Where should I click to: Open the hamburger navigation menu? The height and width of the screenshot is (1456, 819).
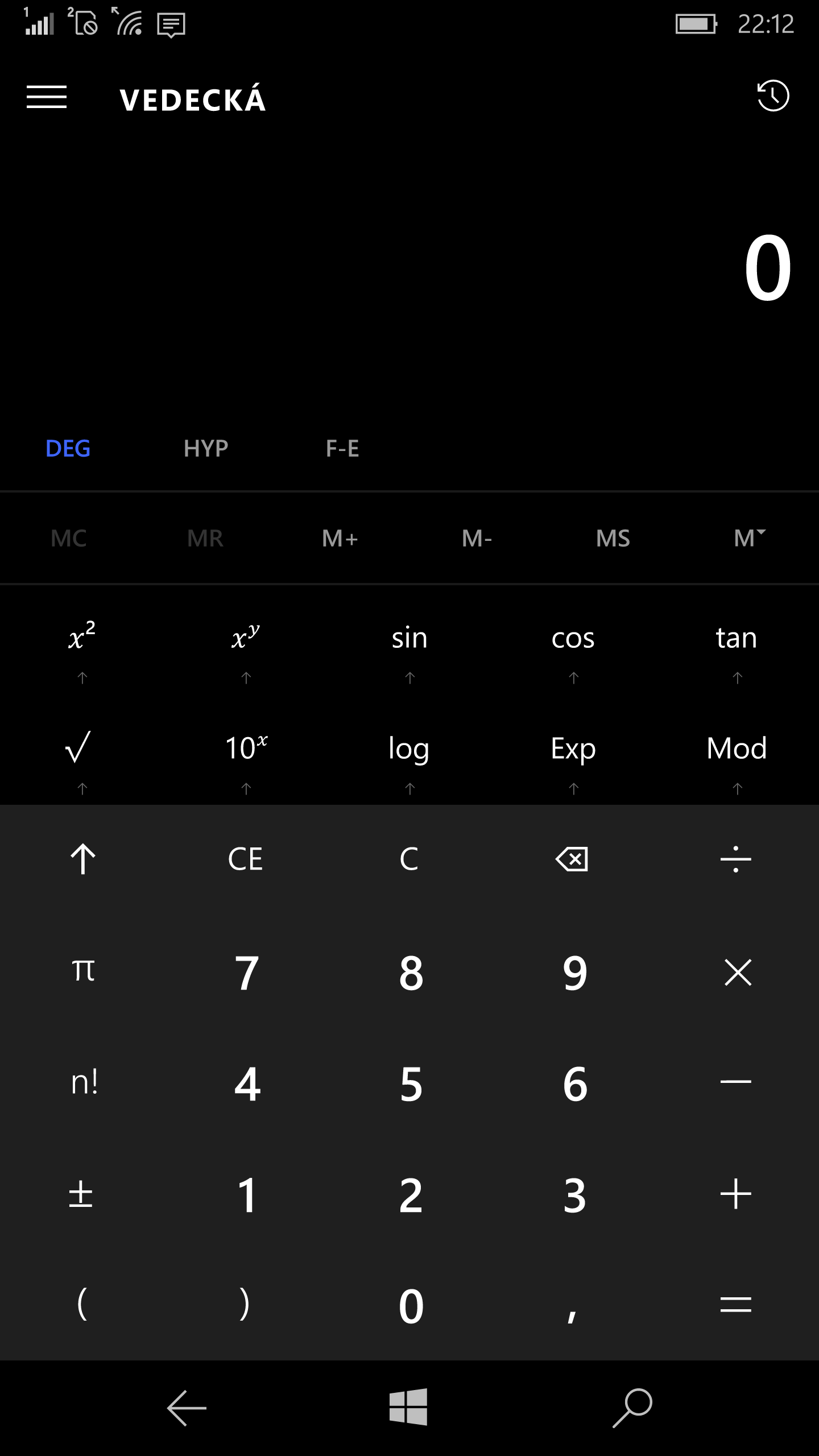click(47, 97)
